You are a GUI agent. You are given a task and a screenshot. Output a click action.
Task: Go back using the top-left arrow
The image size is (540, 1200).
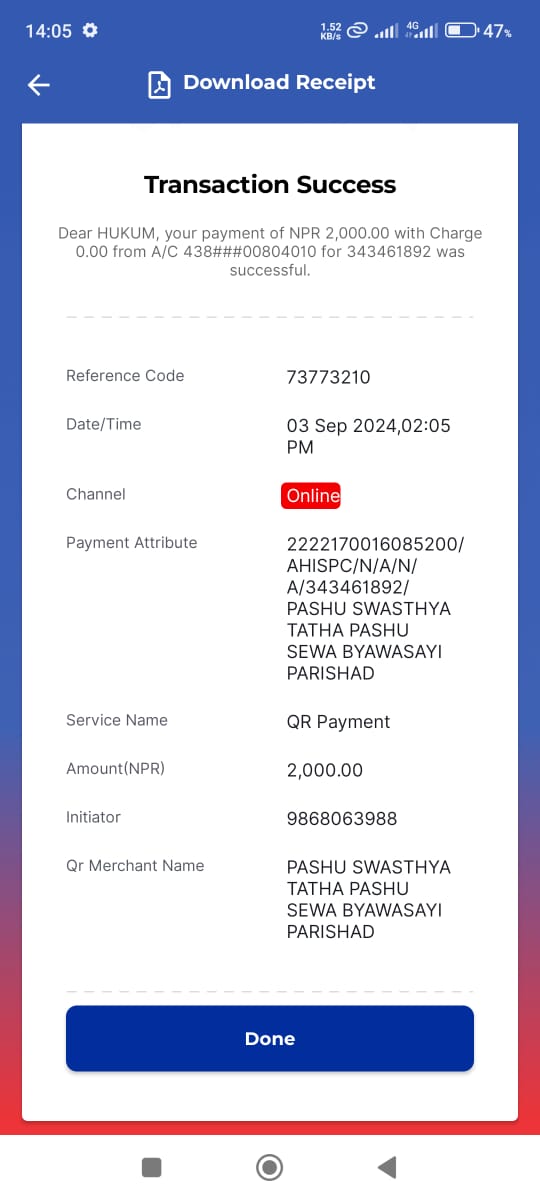[x=38, y=85]
